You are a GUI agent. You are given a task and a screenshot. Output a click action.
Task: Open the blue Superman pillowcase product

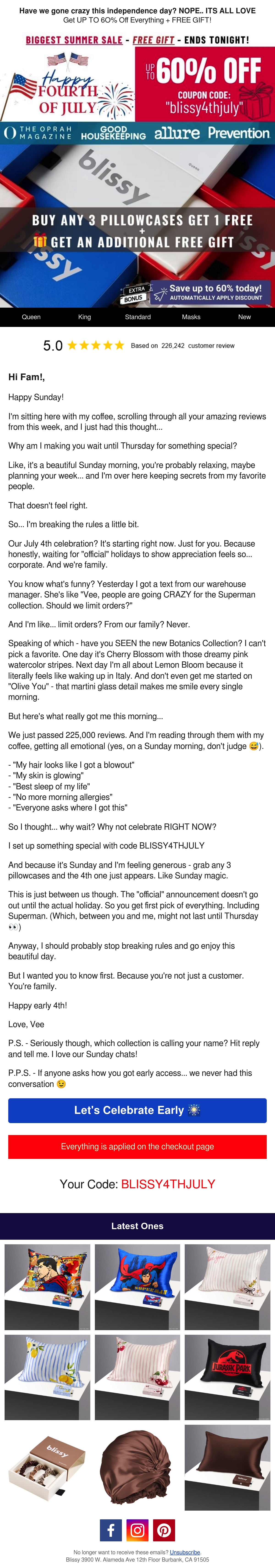tap(137, 1286)
